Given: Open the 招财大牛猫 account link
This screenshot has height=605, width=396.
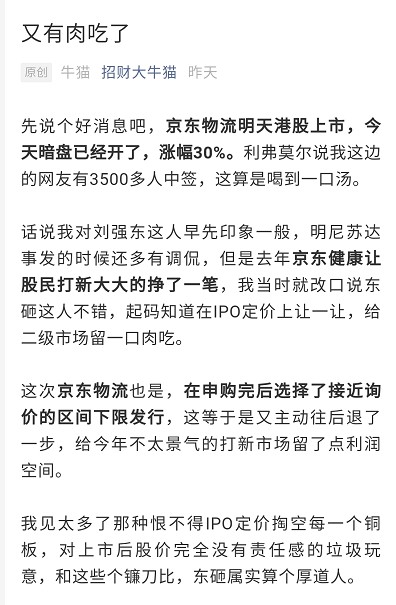Looking at the screenshot, I should coord(139,72).
